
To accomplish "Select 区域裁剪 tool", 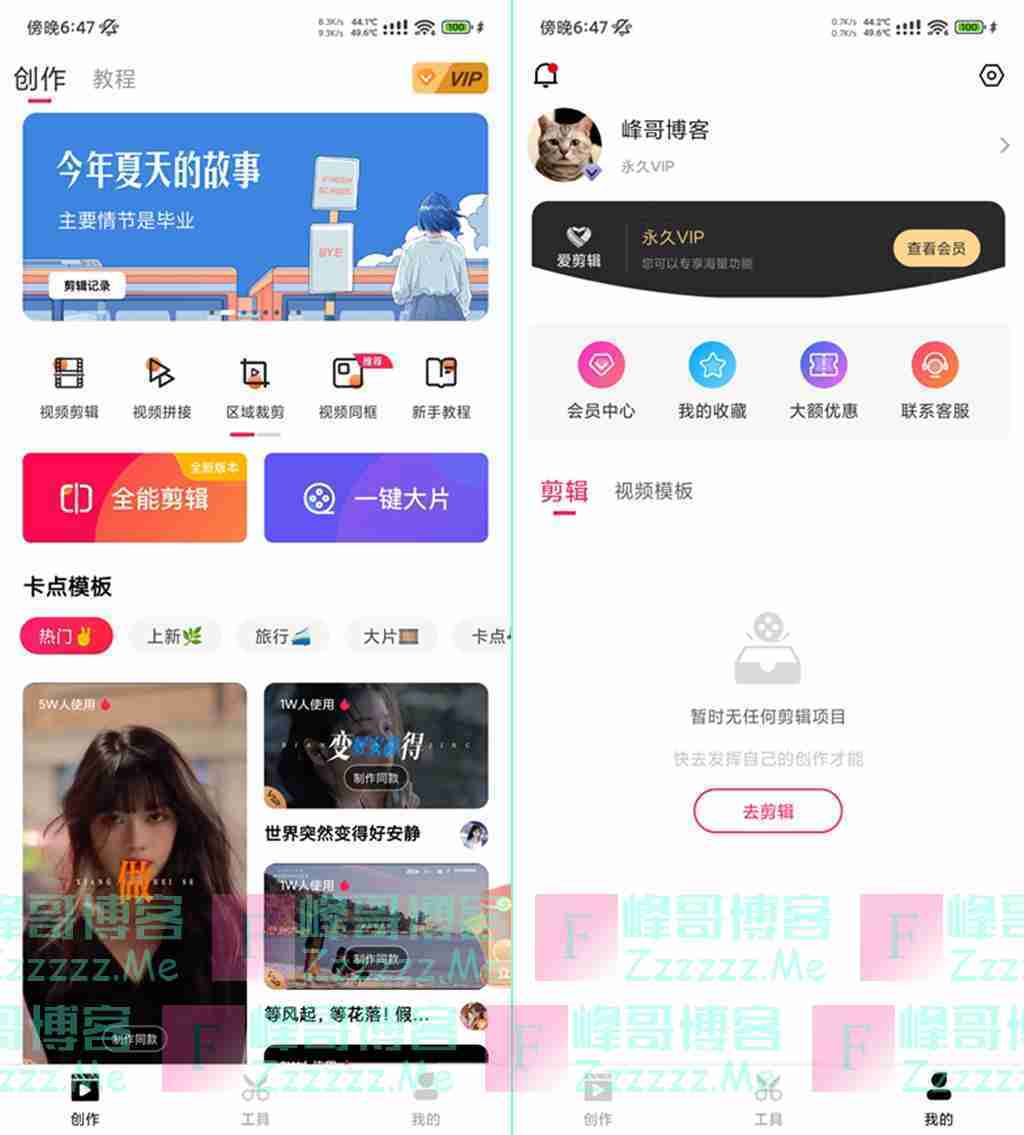I will tap(255, 386).
